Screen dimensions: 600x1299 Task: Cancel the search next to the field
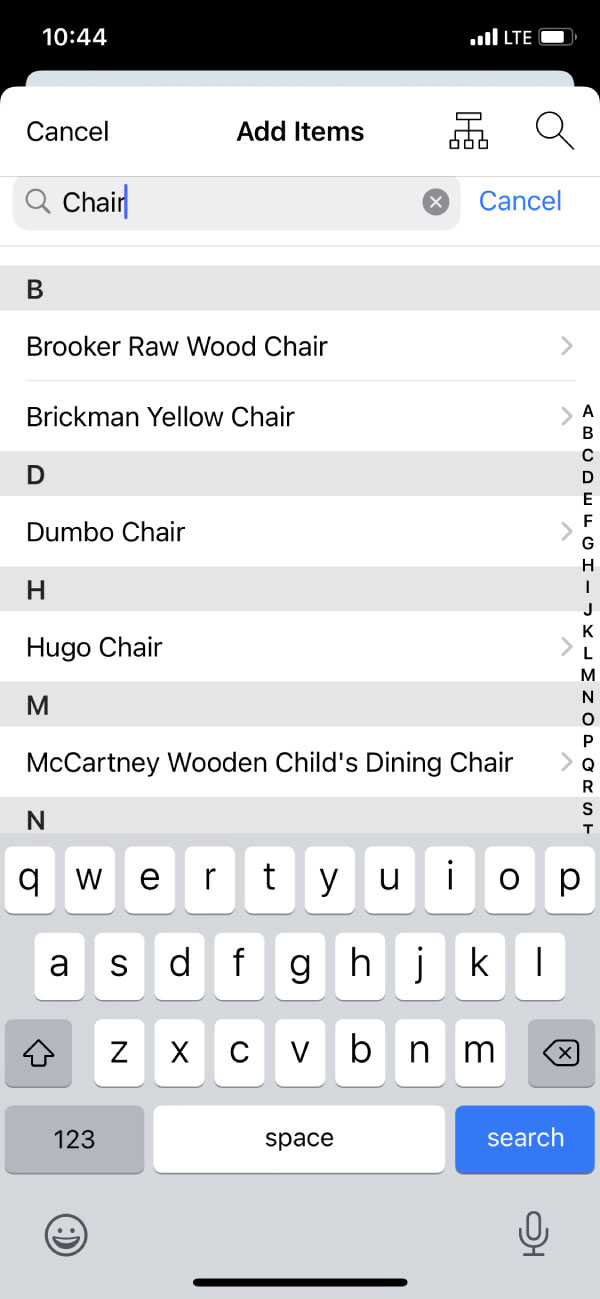pos(520,201)
